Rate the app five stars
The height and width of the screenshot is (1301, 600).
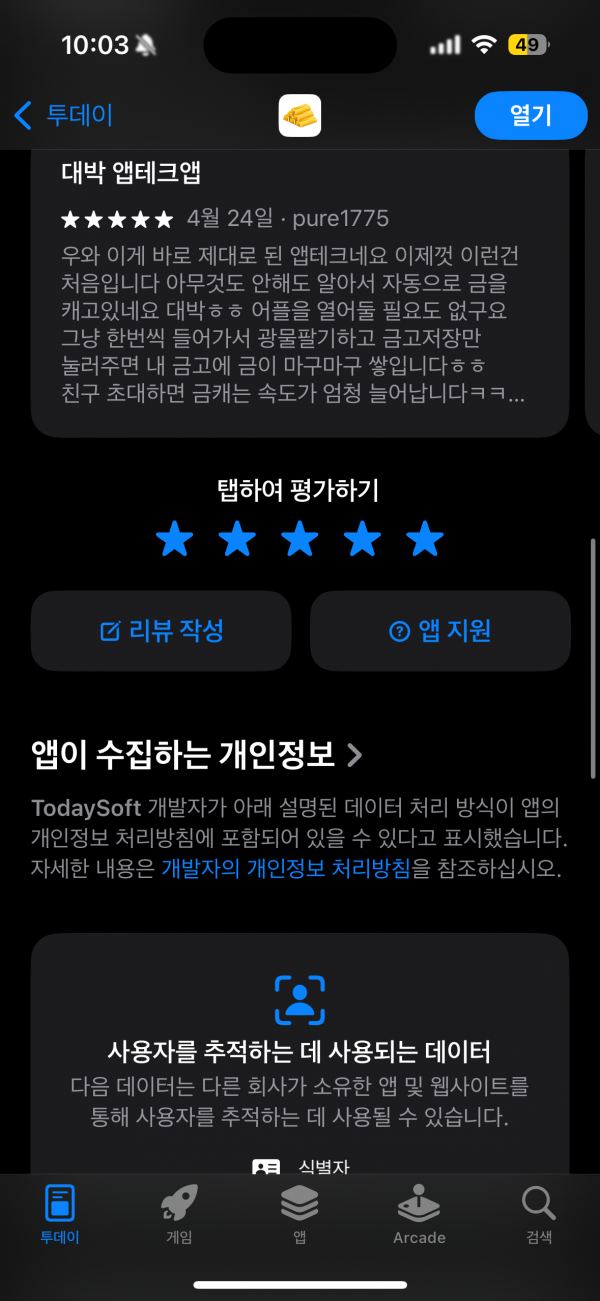(x=425, y=540)
